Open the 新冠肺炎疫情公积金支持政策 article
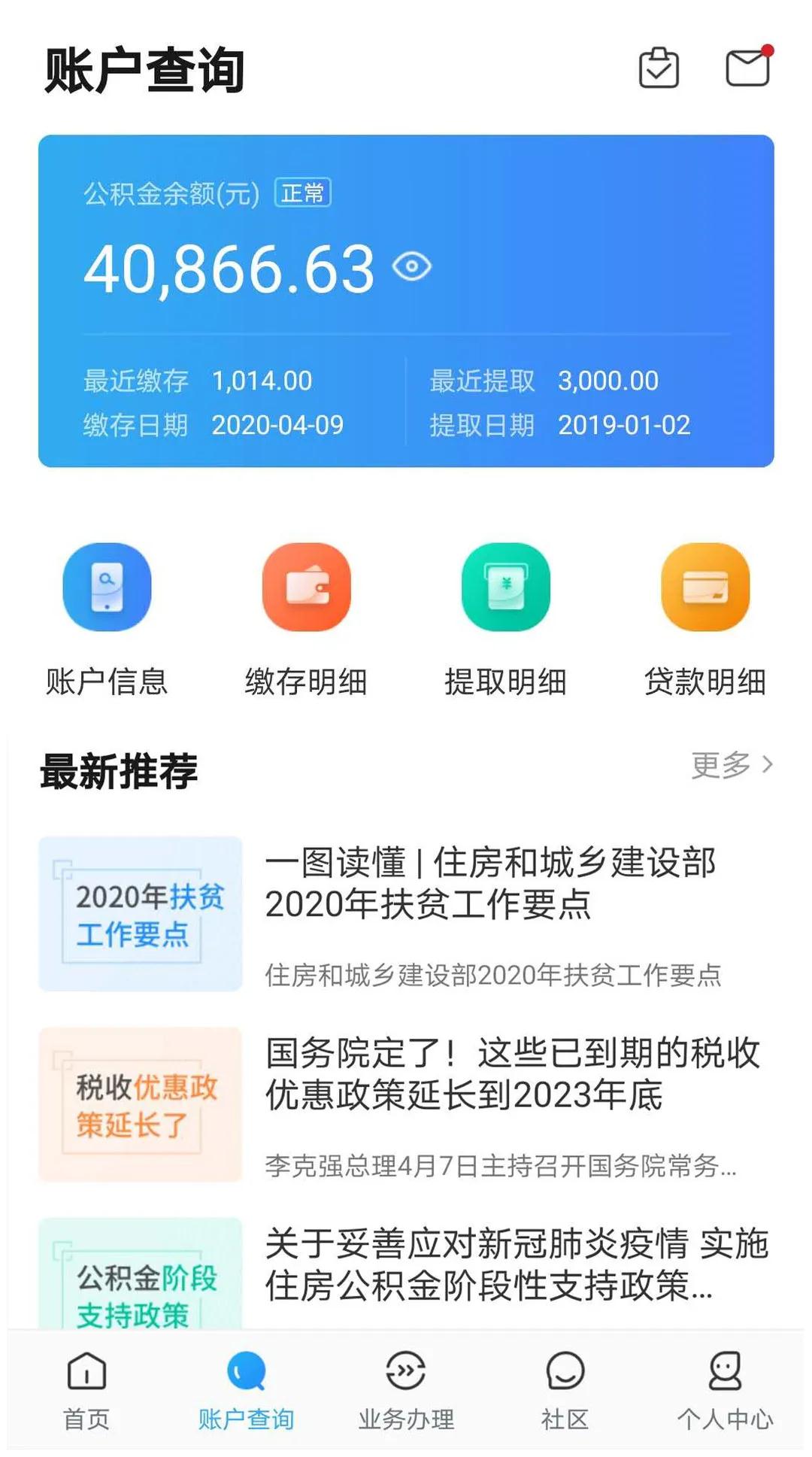The height and width of the screenshot is (1457, 812). tap(406, 1273)
